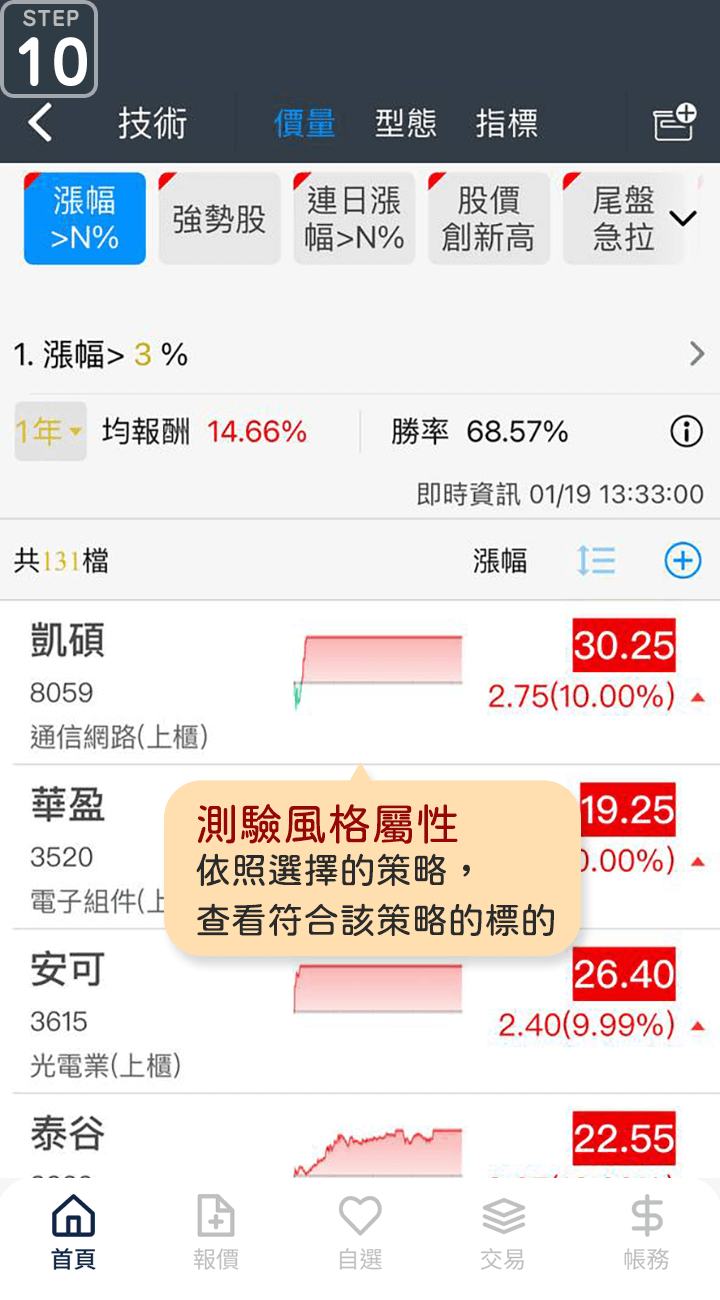Viewport: 720px width, 1300px height.
Task: Open the 1年 period dropdown
Action: [49, 432]
